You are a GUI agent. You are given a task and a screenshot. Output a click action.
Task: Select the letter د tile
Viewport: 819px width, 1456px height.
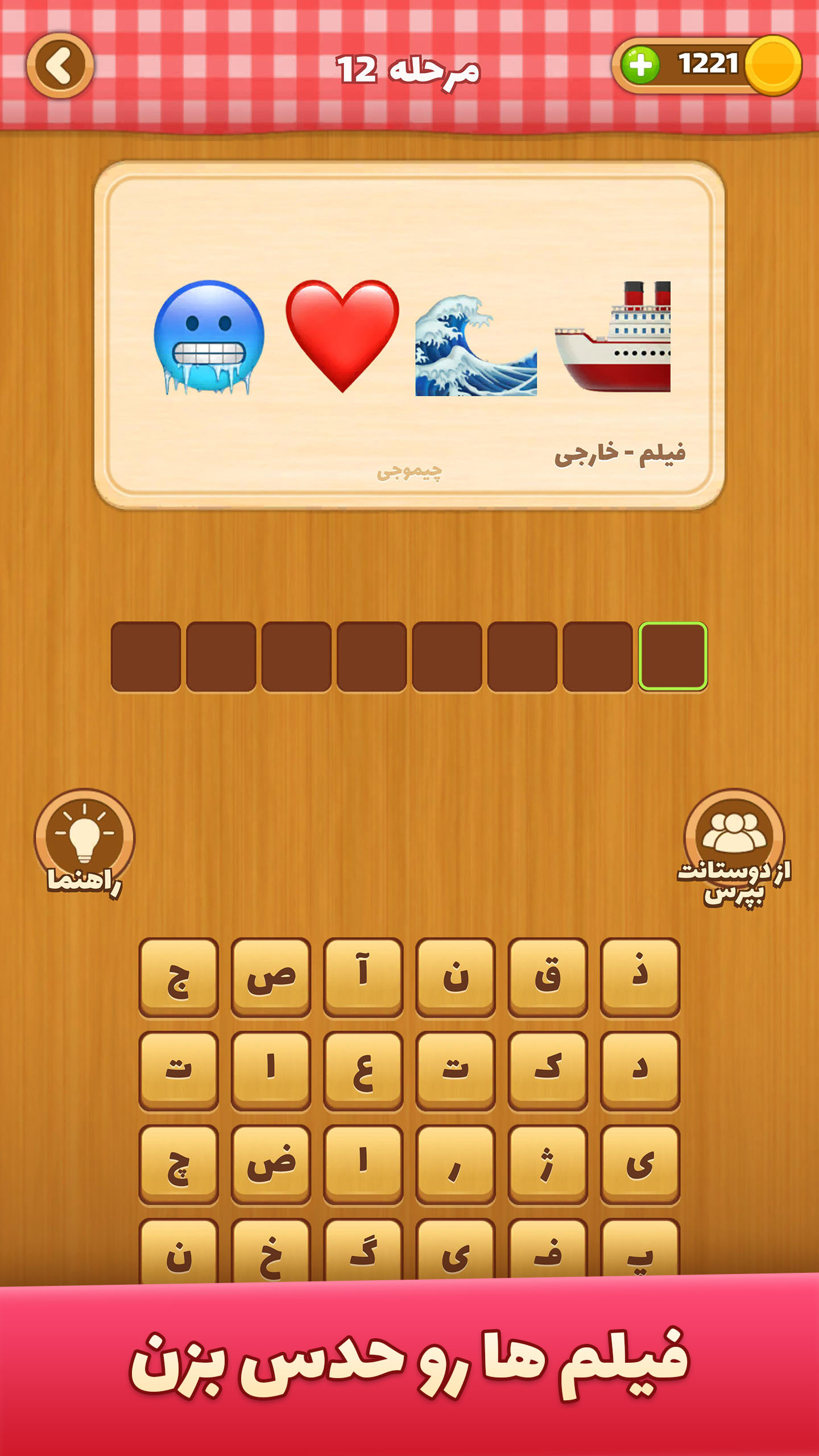click(x=640, y=1069)
